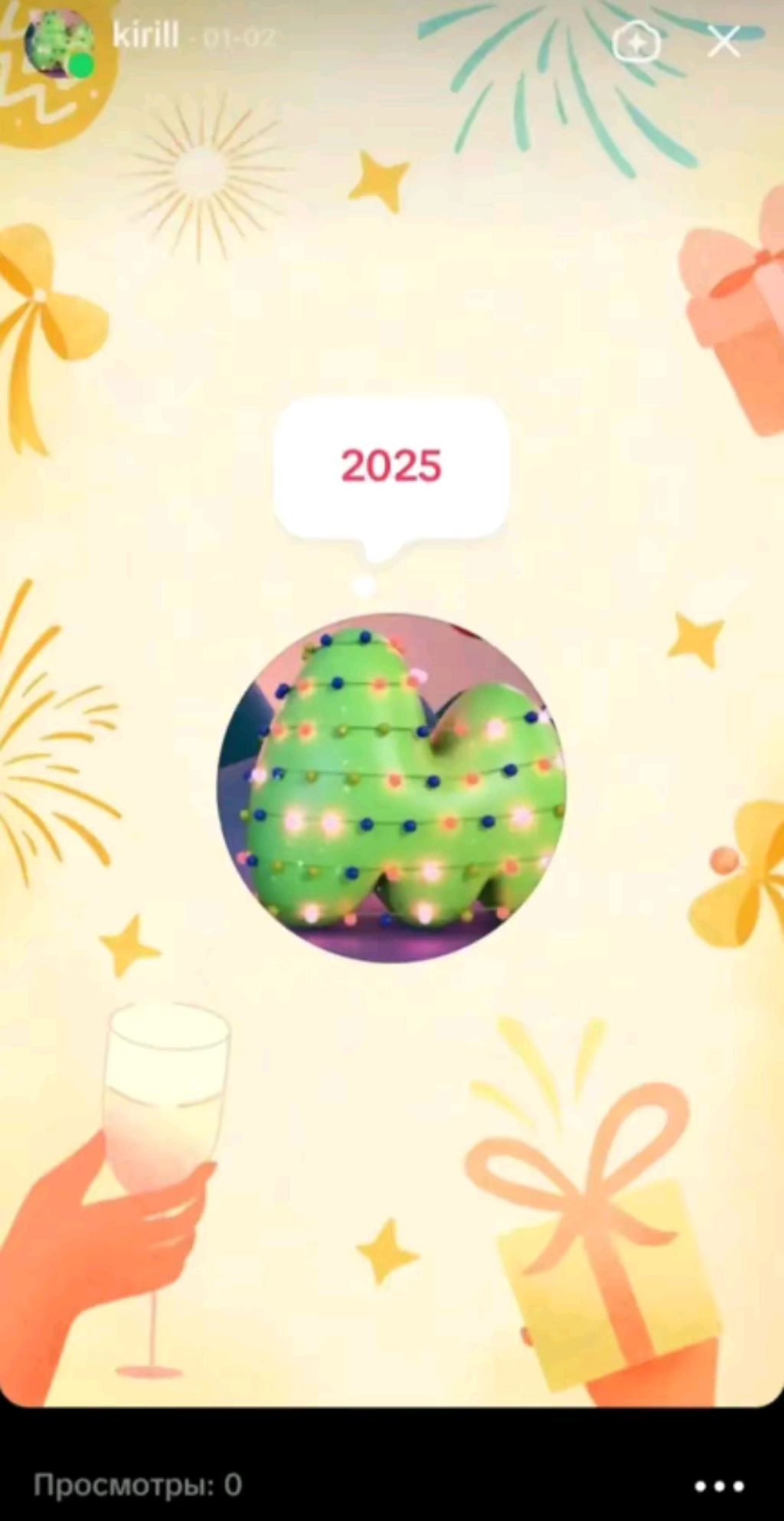Close the story viewer
This screenshot has width=784, height=1521.
[724, 42]
